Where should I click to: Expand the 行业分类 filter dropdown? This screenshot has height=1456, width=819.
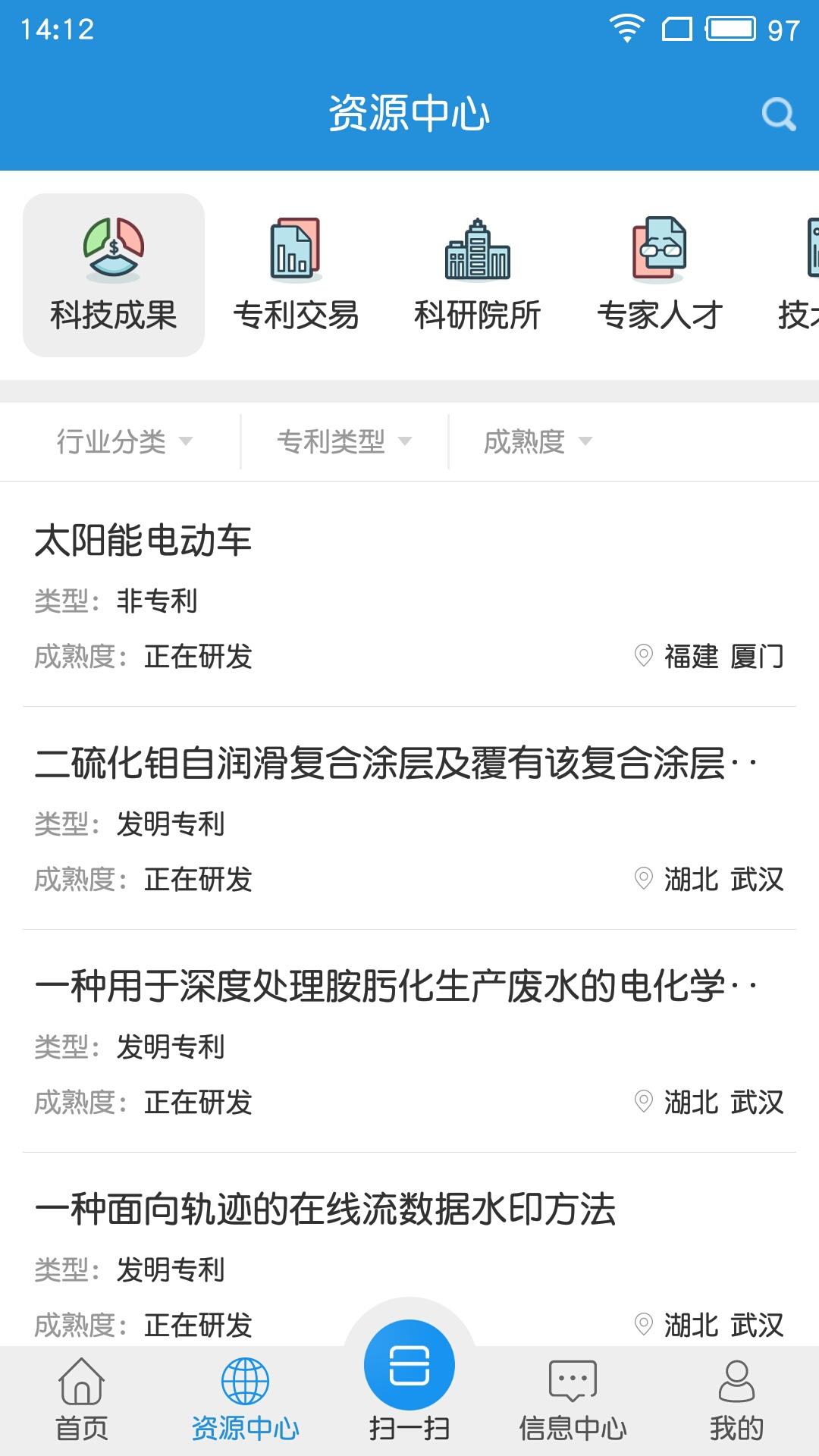tap(124, 442)
